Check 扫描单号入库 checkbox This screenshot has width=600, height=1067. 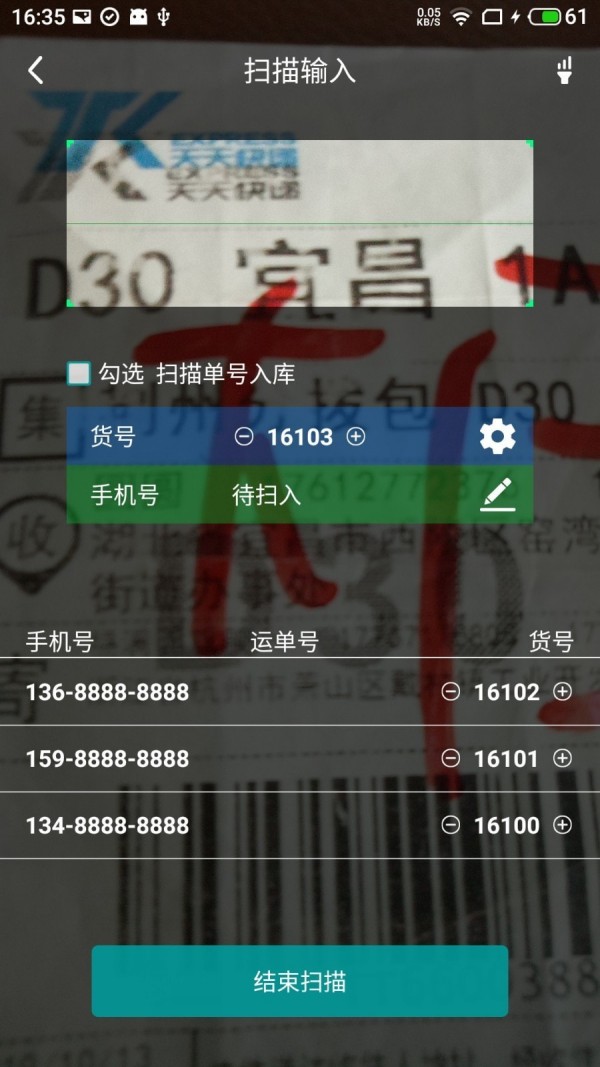[x=79, y=374]
